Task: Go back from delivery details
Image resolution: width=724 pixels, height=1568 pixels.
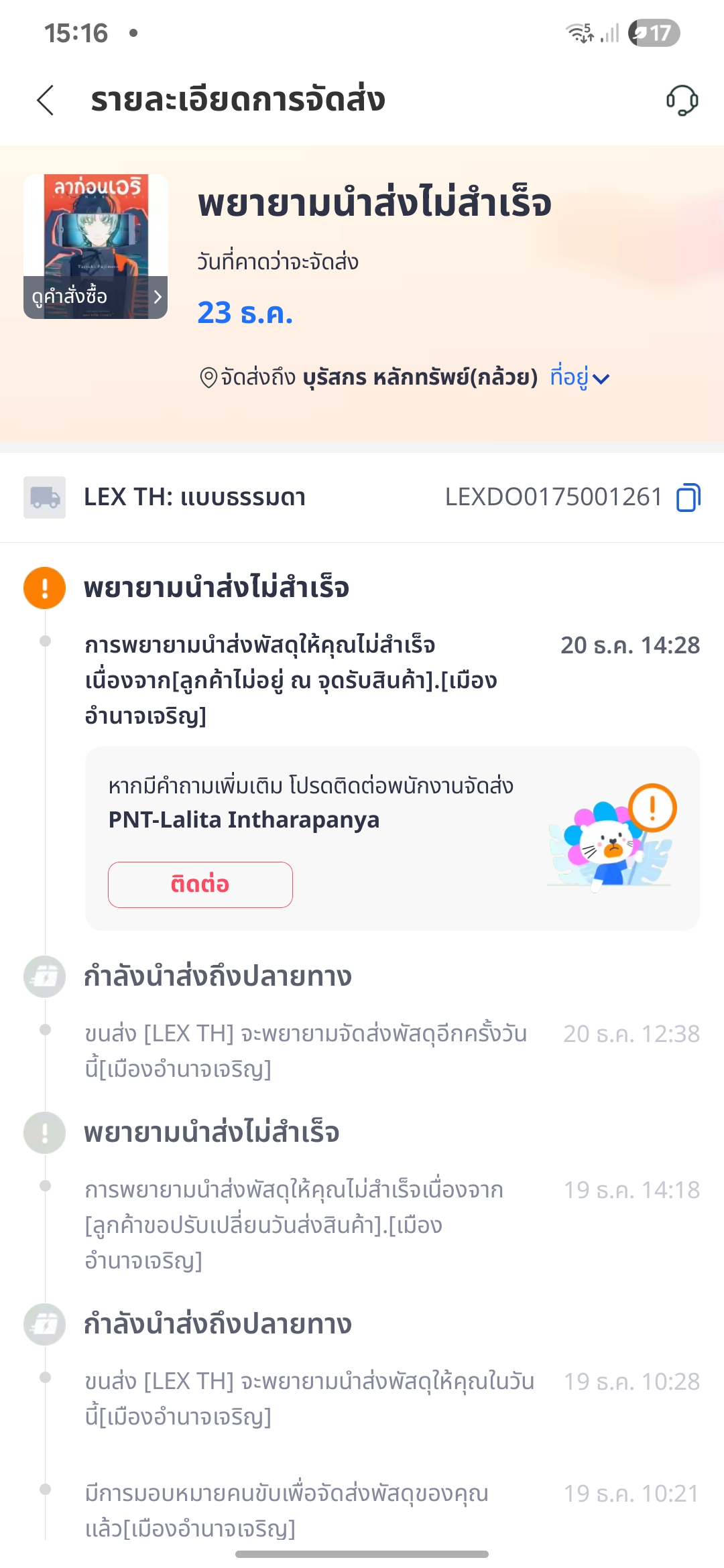Action: pos(46,101)
